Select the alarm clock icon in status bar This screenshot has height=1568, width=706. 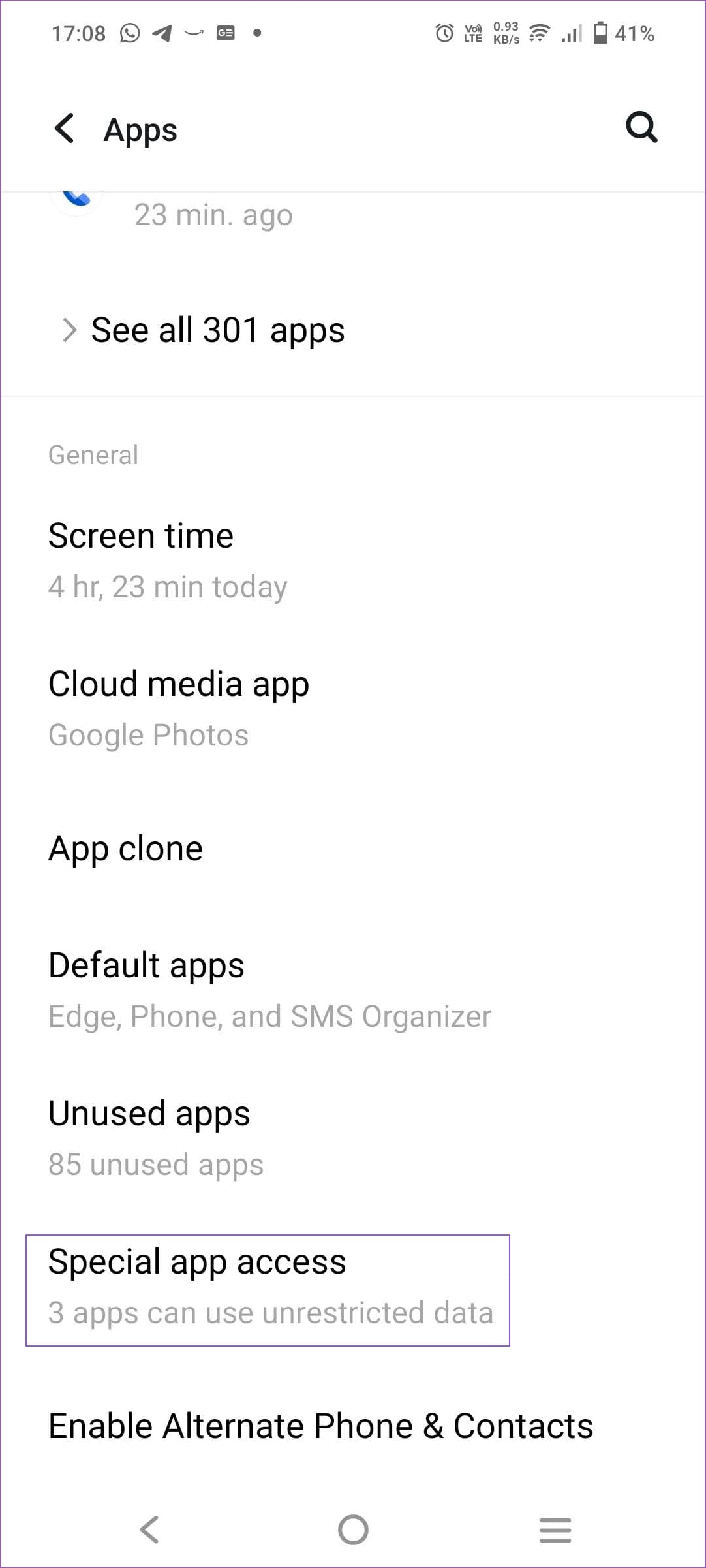[x=443, y=33]
